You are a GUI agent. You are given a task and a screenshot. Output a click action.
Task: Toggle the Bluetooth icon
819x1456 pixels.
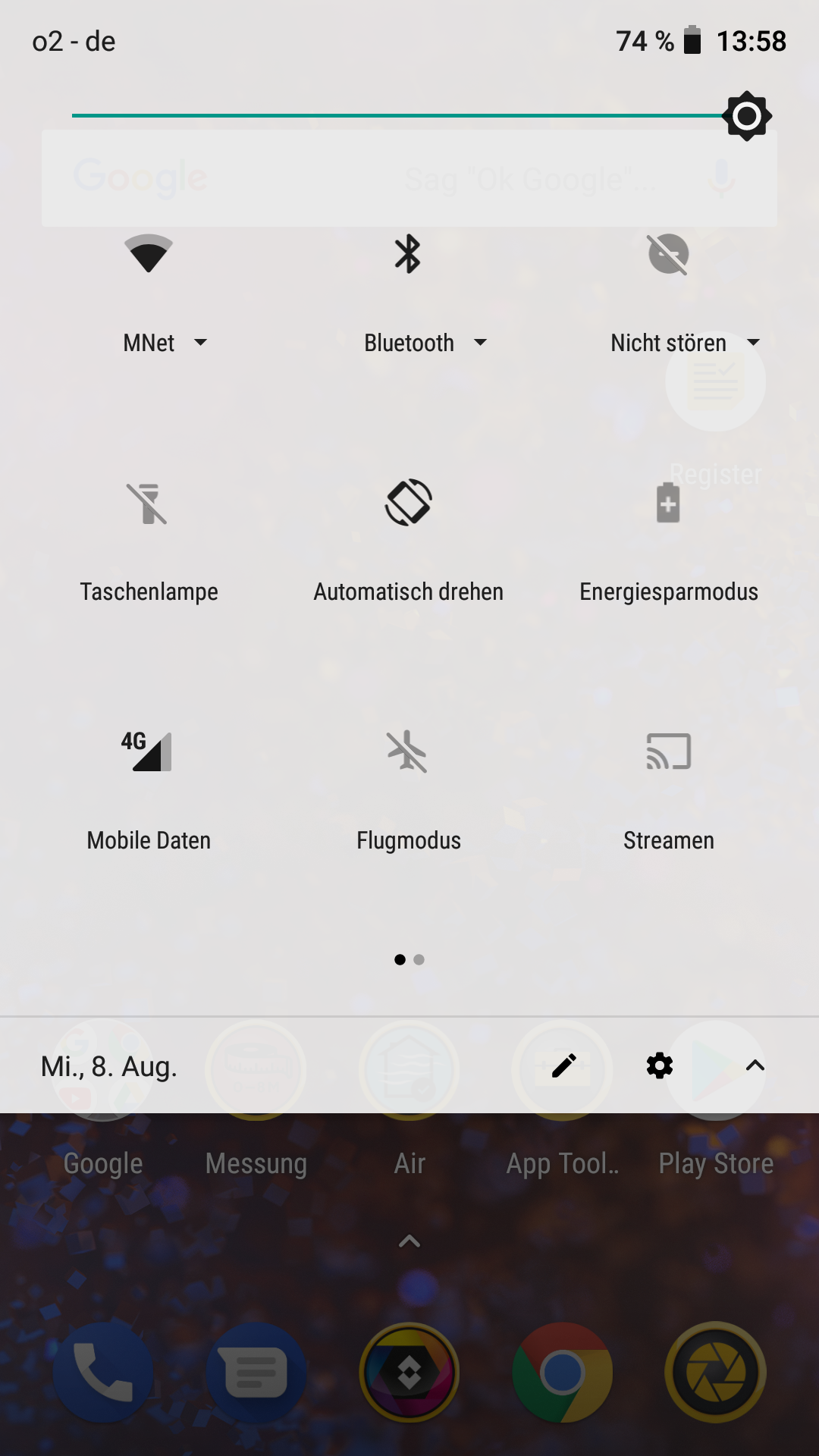click(x=408, y=254)
